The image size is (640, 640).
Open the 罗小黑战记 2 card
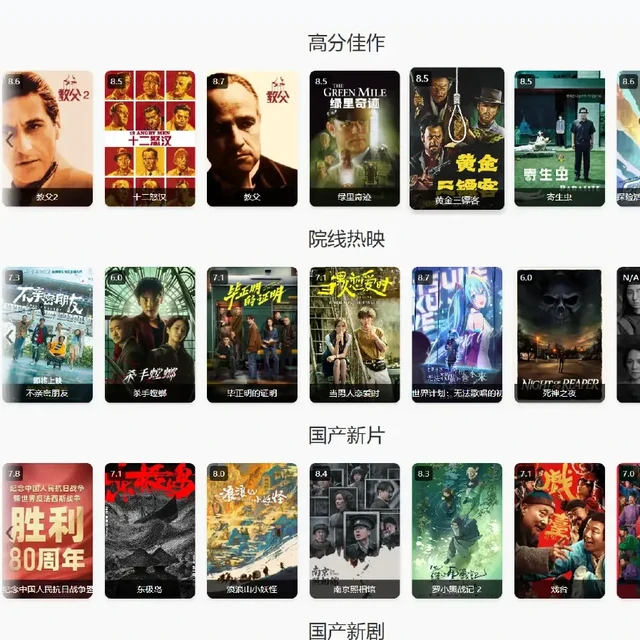[457, 530]
